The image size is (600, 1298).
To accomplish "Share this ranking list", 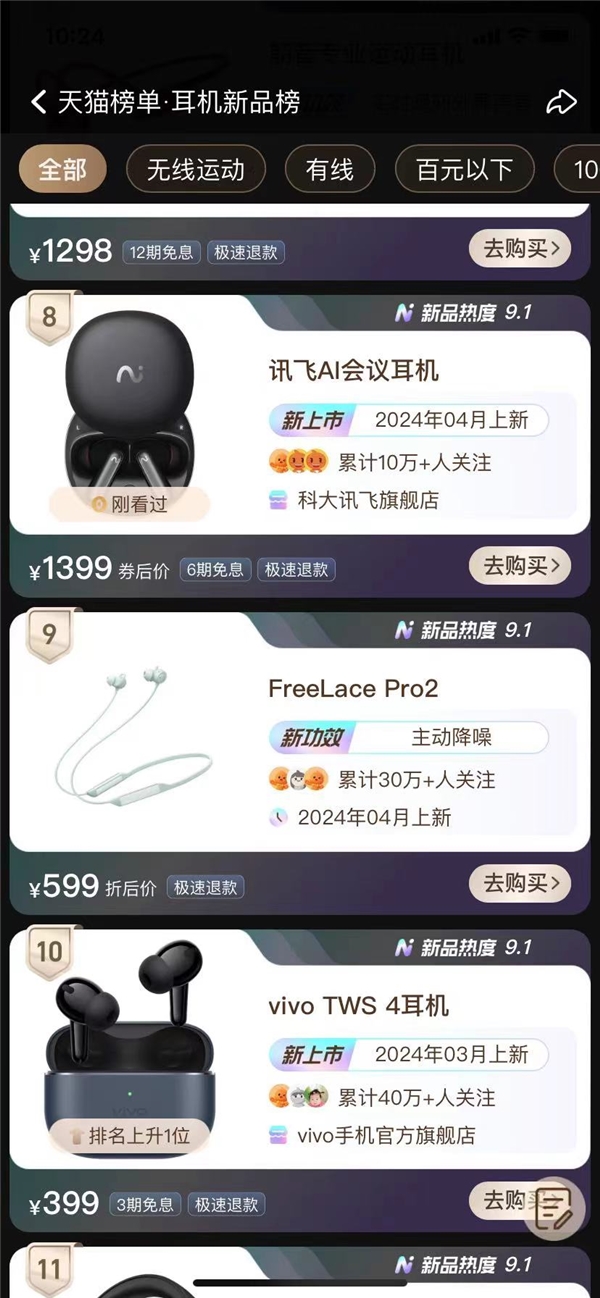I will pyautogui.click(x=562, y=102).
